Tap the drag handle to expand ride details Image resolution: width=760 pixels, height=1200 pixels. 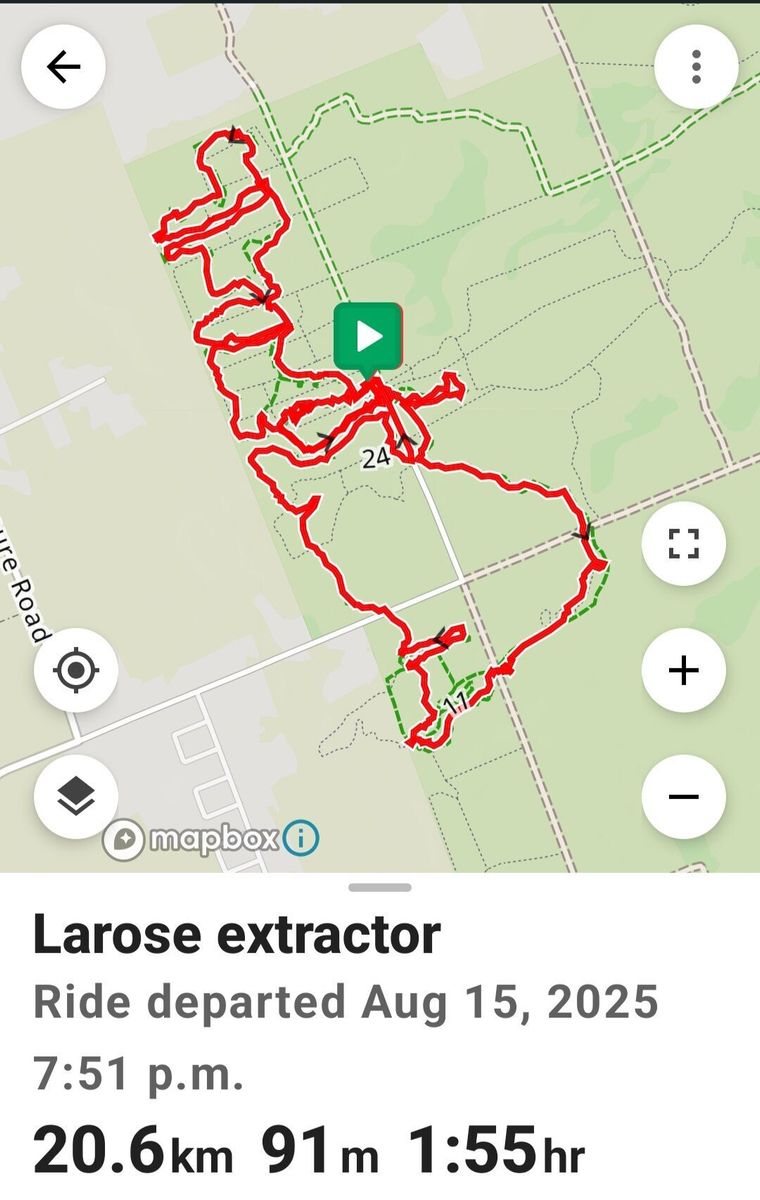(x=380, y=887)
